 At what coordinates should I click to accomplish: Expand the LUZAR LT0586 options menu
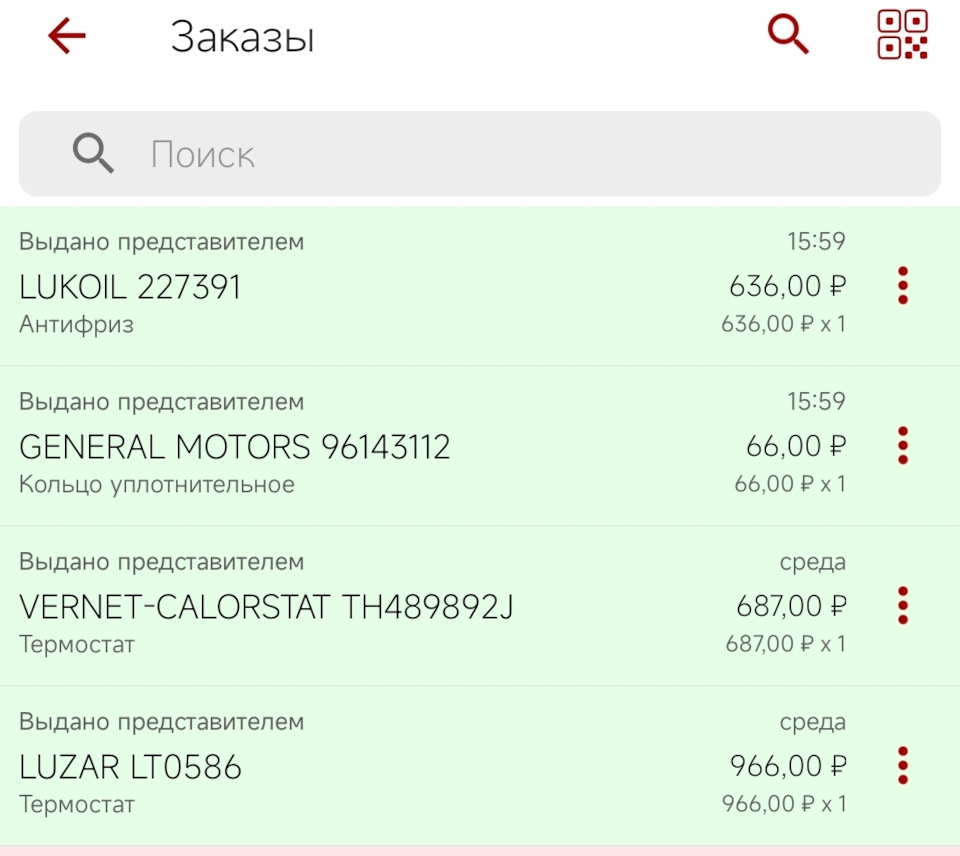point(903,765)
